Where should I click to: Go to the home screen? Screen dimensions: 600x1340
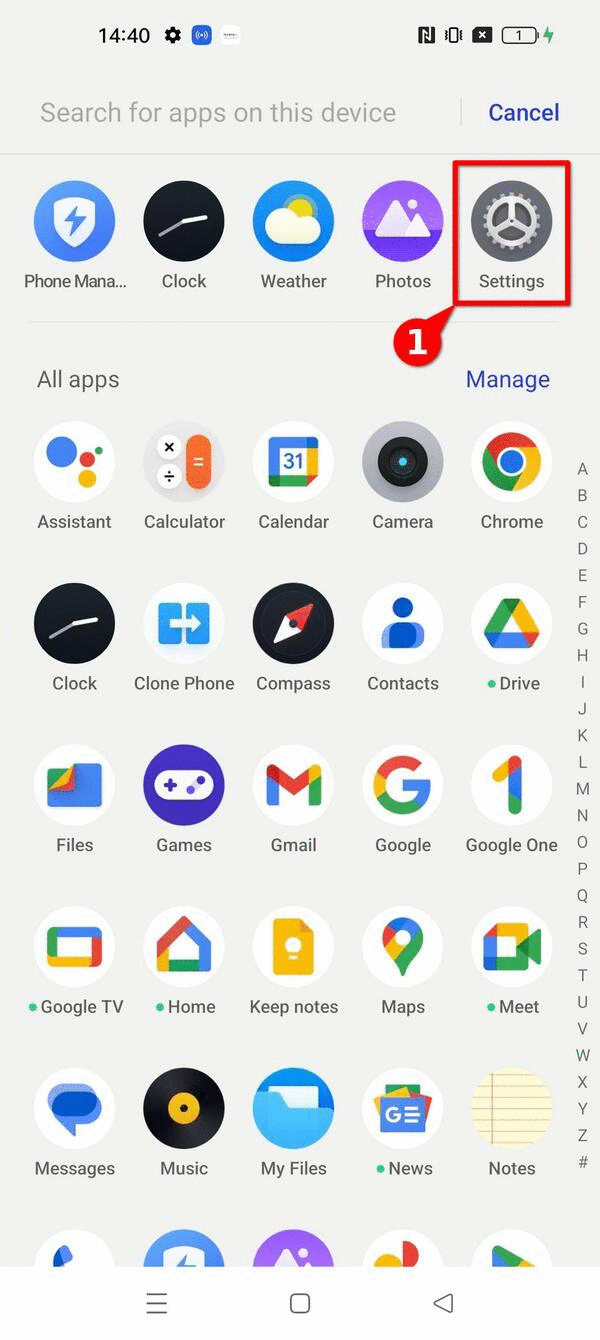click(300, 1303)
